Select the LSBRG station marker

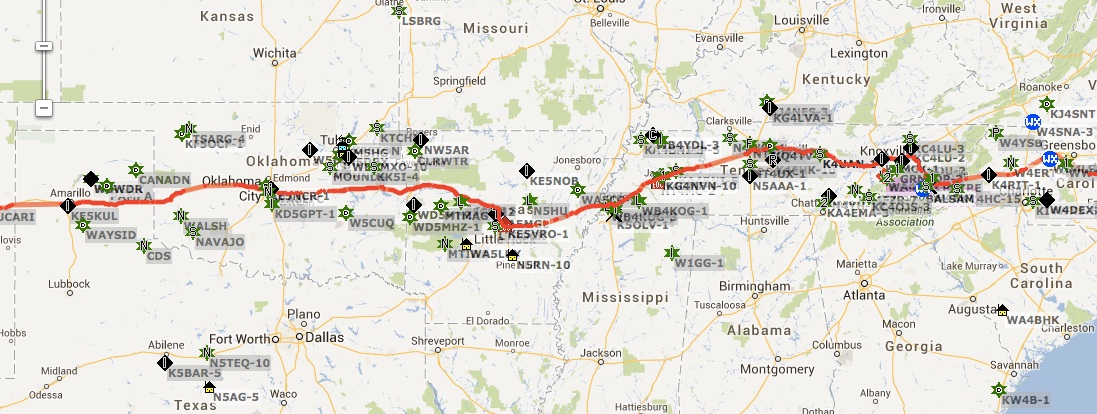(x=398, y=10)
